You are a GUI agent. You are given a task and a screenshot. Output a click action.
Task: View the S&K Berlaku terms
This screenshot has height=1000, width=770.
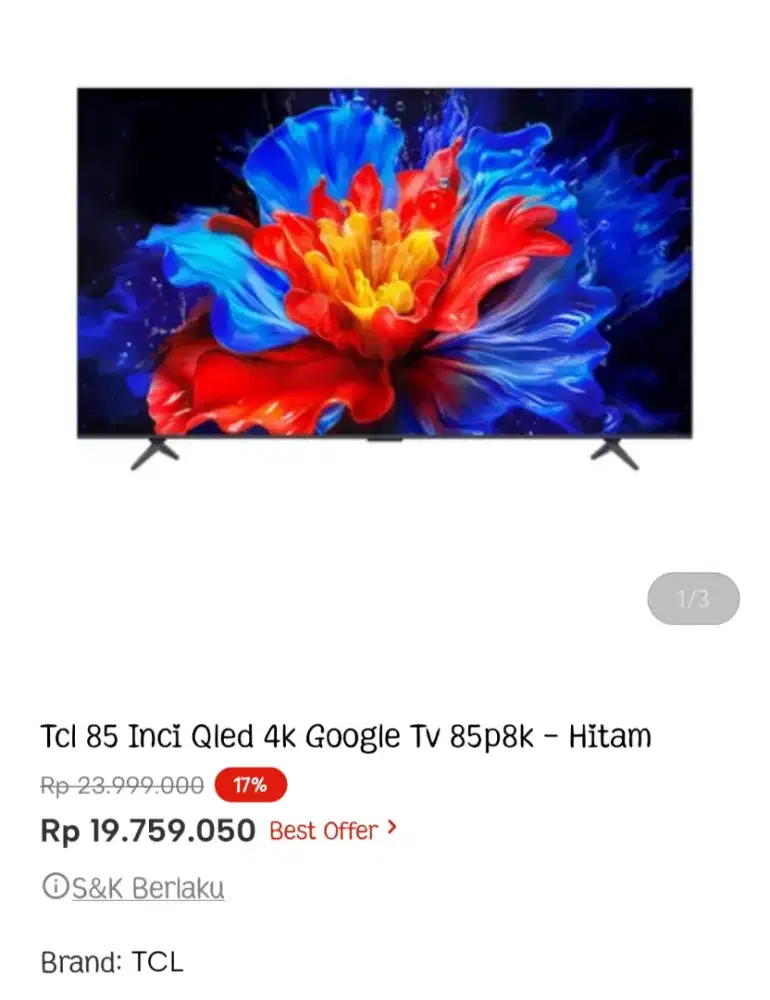pos(147,888)
